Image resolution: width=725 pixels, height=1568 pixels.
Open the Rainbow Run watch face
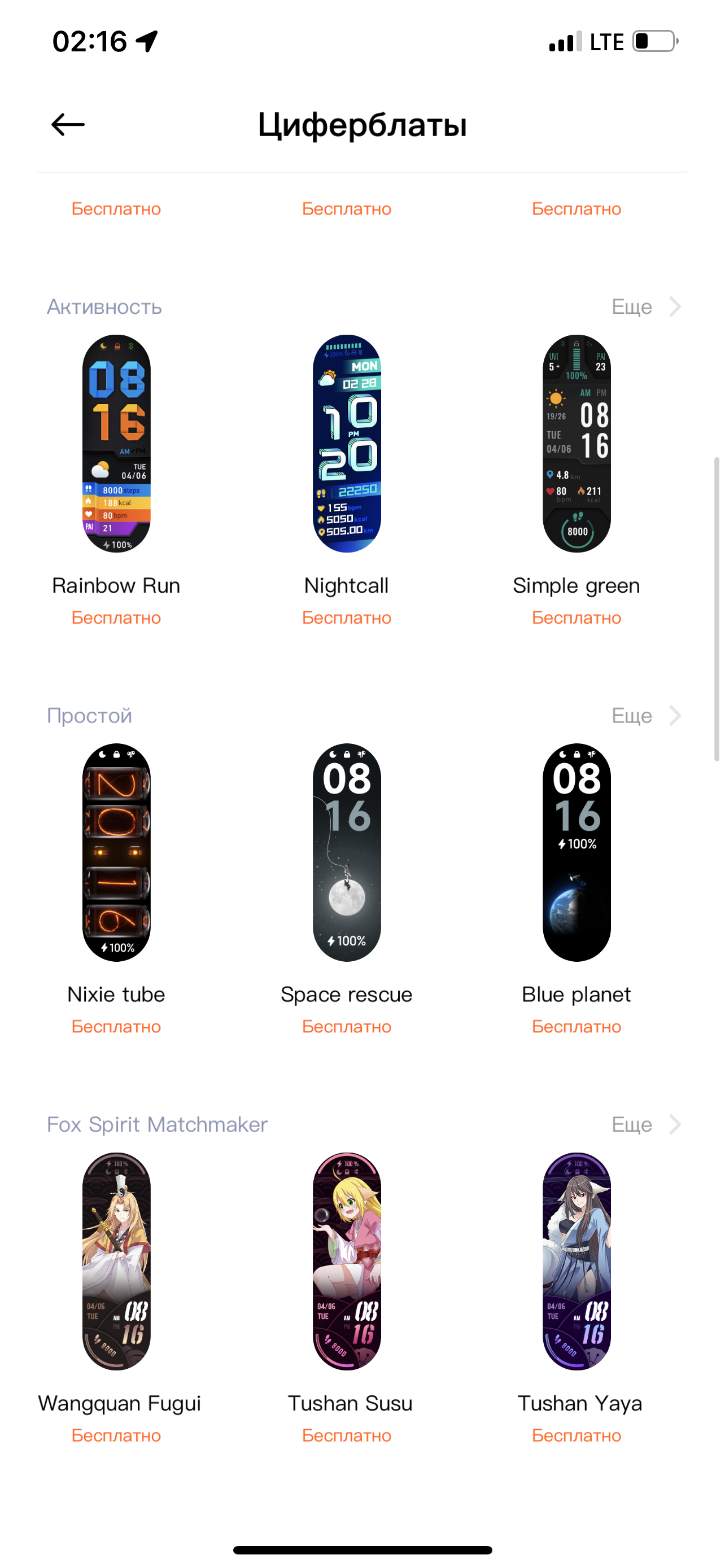point(116,444)
